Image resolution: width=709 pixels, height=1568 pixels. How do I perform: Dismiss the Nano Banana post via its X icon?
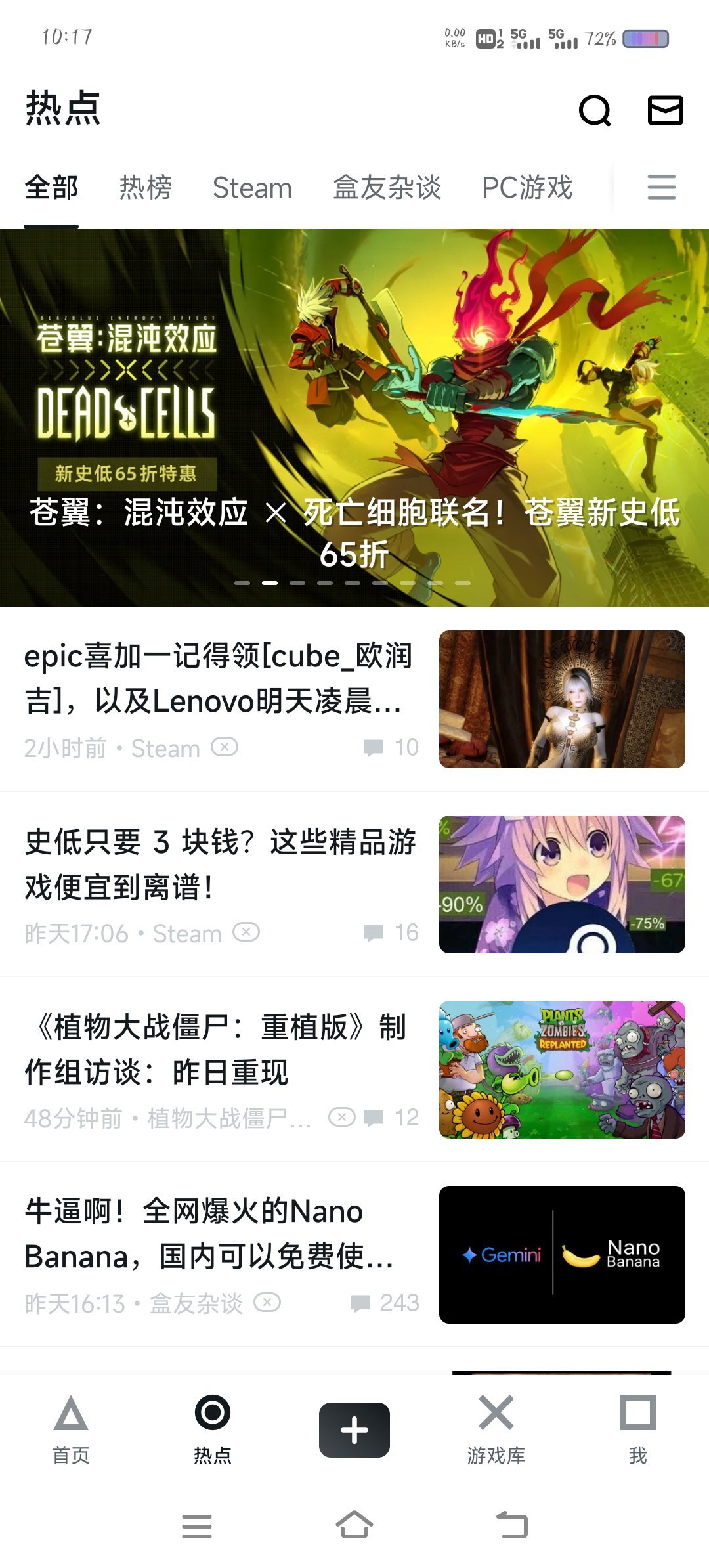click(x=267, y=1303)
